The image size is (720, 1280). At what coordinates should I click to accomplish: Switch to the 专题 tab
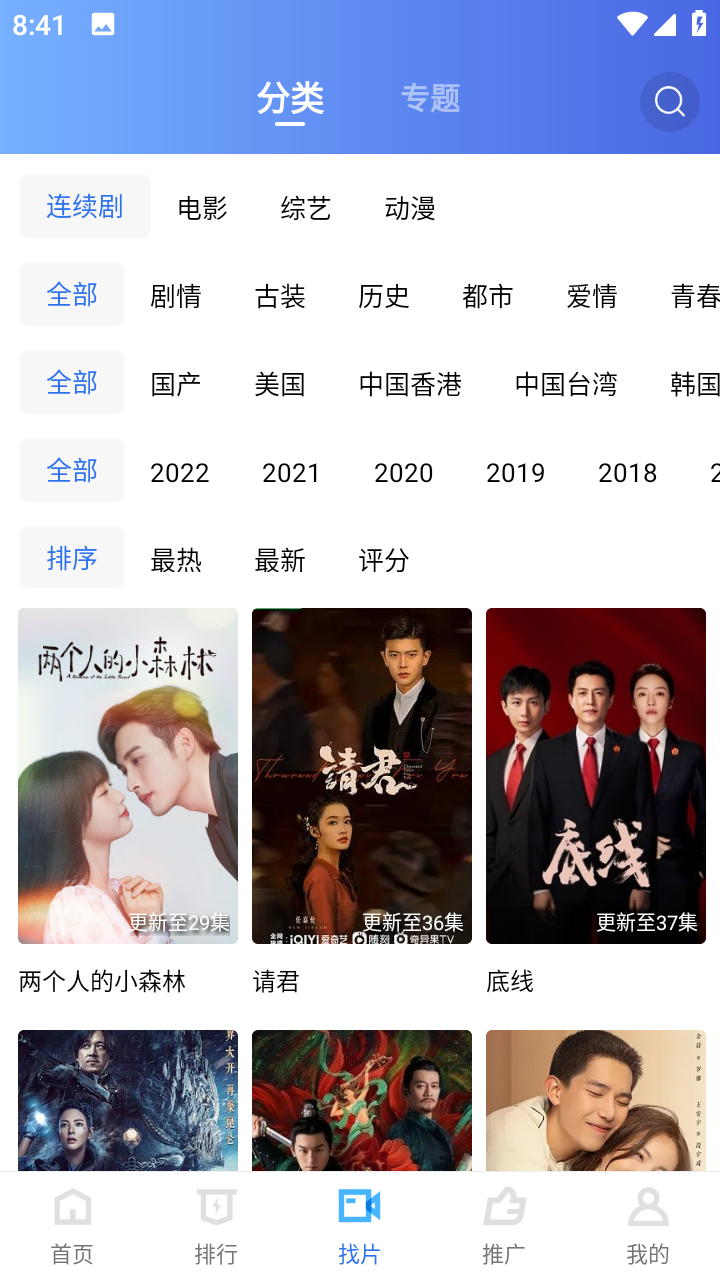431,99
